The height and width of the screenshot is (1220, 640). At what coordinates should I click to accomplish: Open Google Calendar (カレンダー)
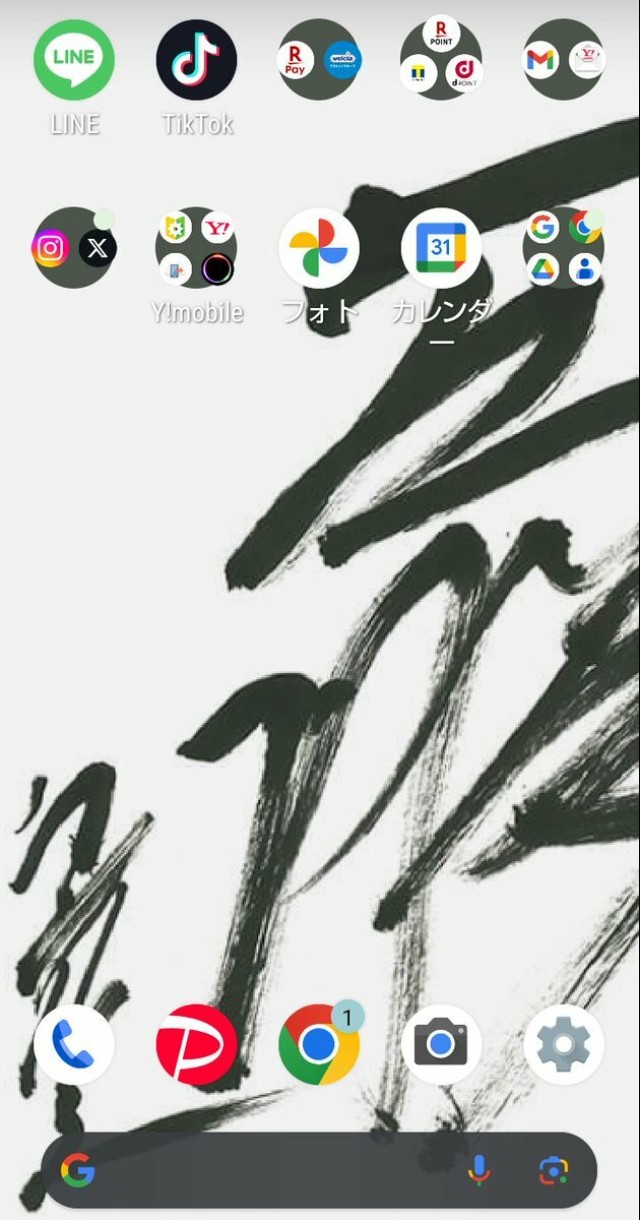441,248
